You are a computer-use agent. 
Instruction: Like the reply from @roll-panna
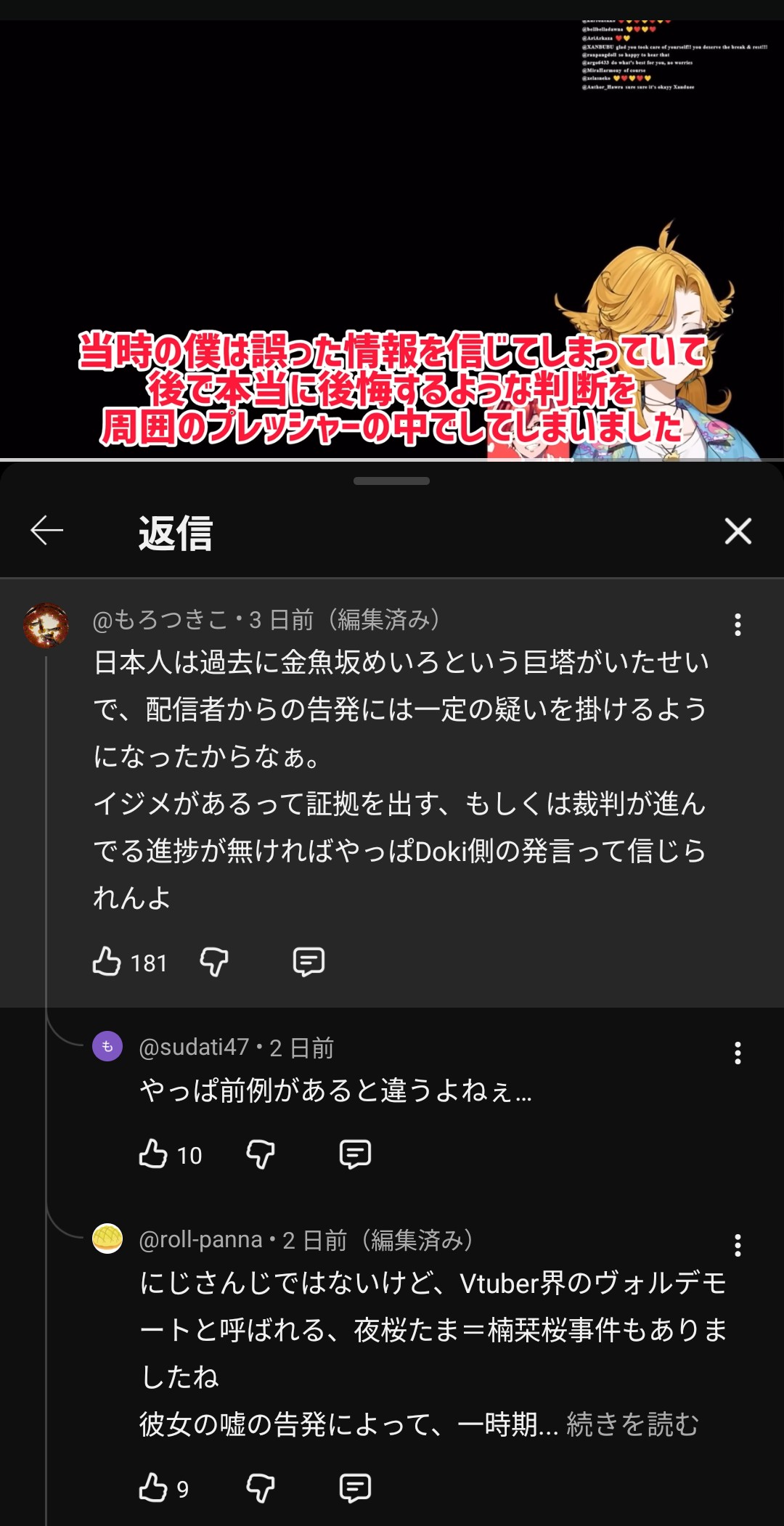point(153,1488)
